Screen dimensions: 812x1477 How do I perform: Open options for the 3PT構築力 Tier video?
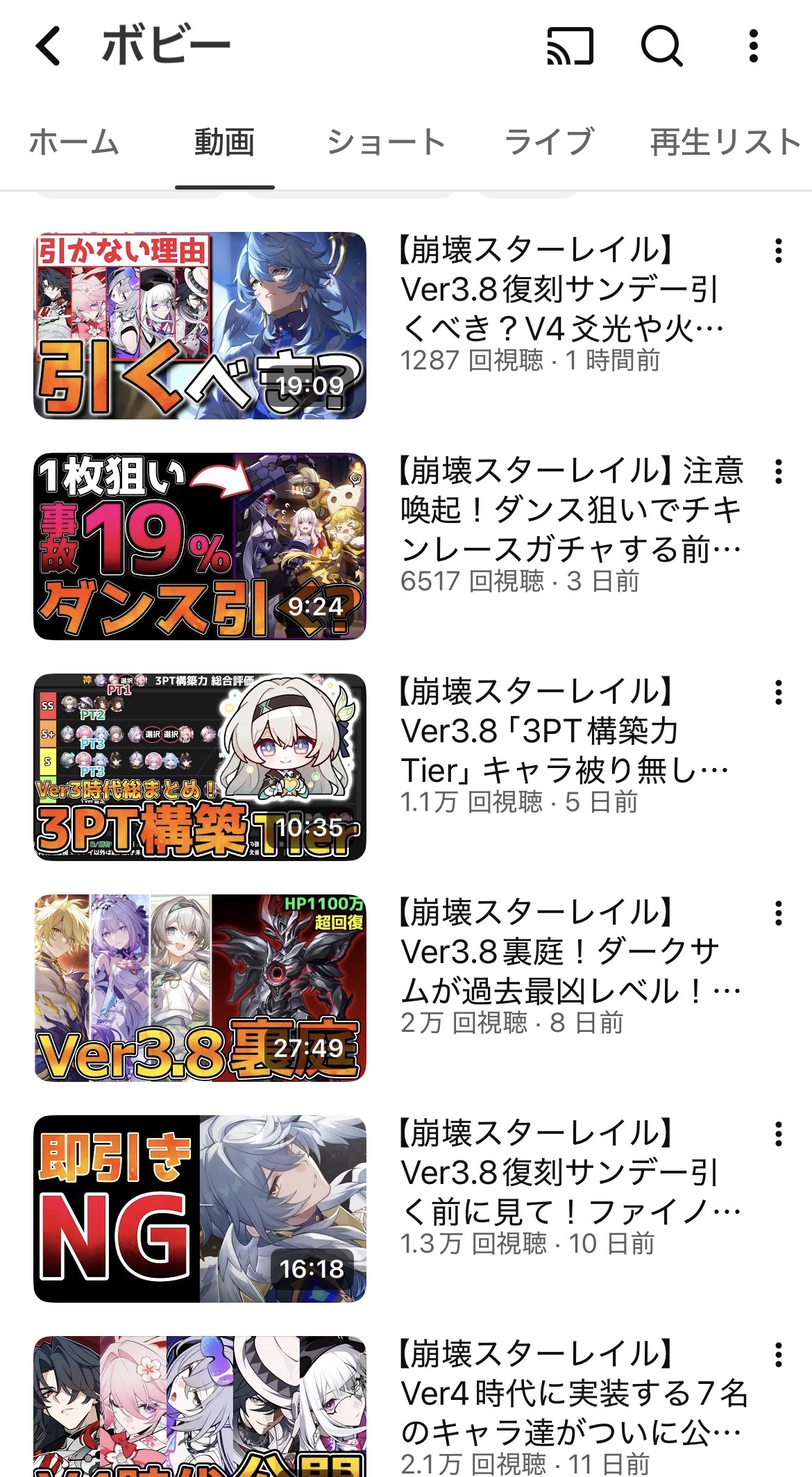pyautogui.click(x=779, y=692)
